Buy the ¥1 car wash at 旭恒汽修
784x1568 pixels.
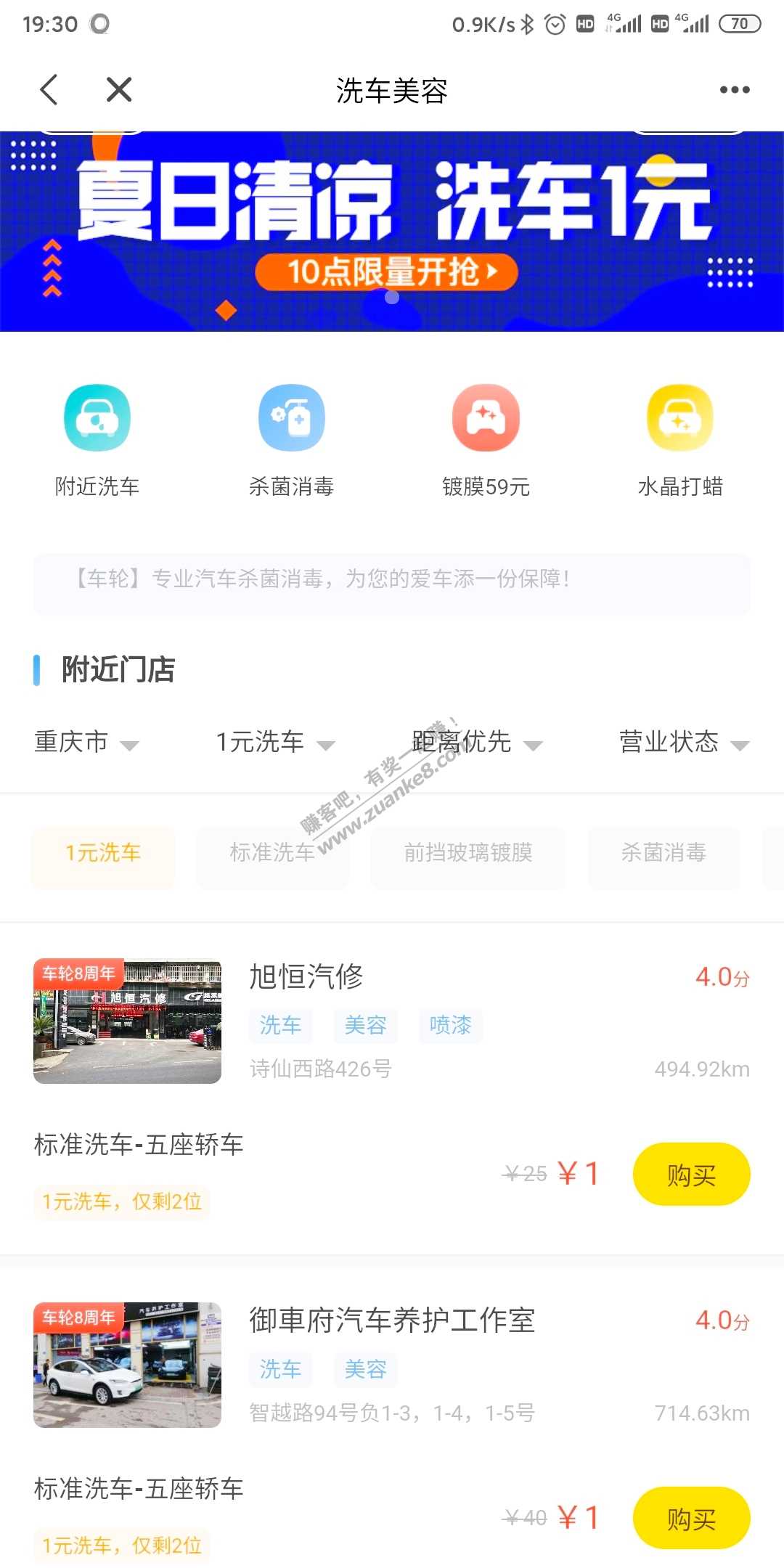[691, 1175]
